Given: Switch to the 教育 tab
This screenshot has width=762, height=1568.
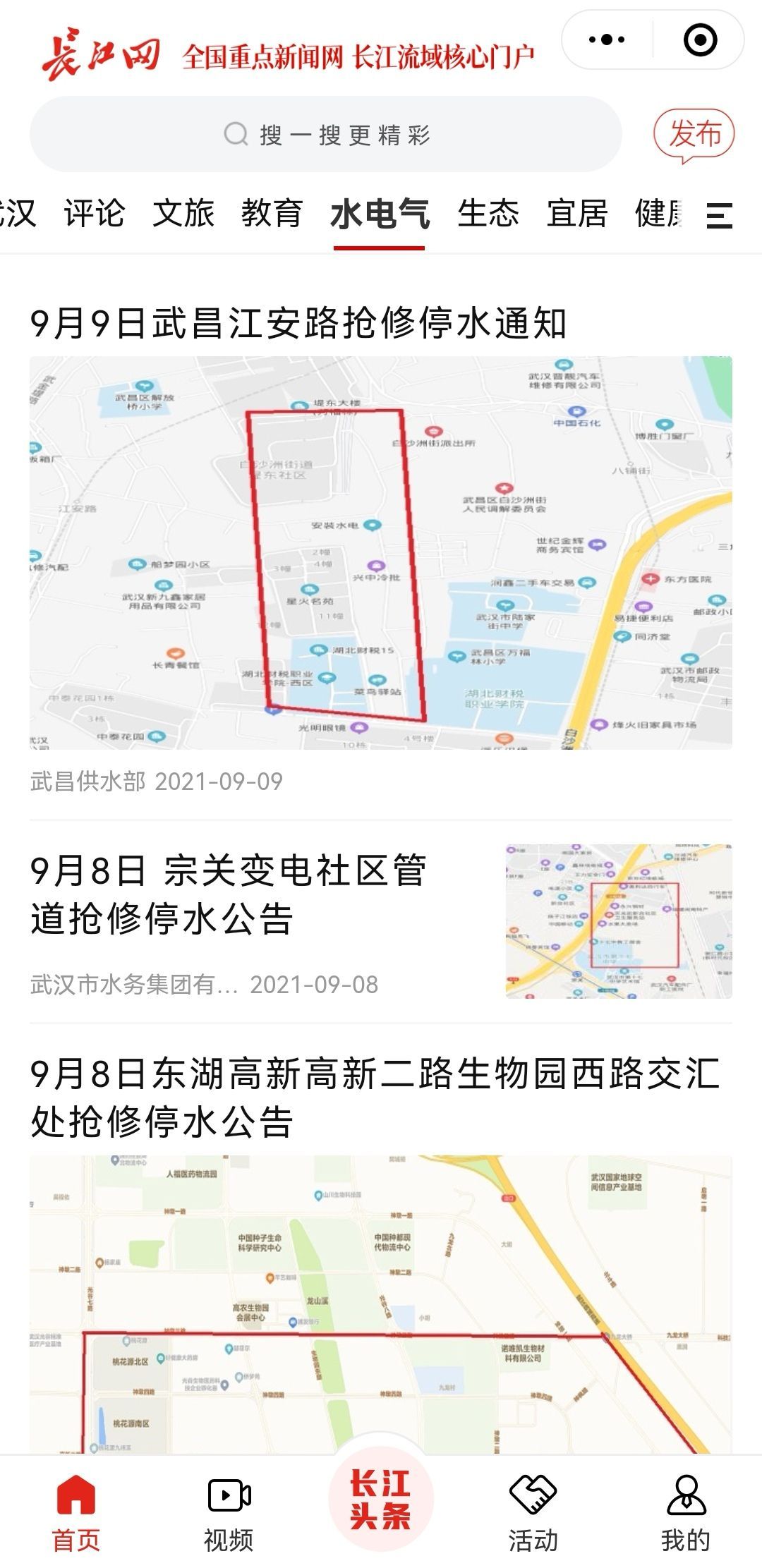Looking at the screenshot, I should (272, 213).
